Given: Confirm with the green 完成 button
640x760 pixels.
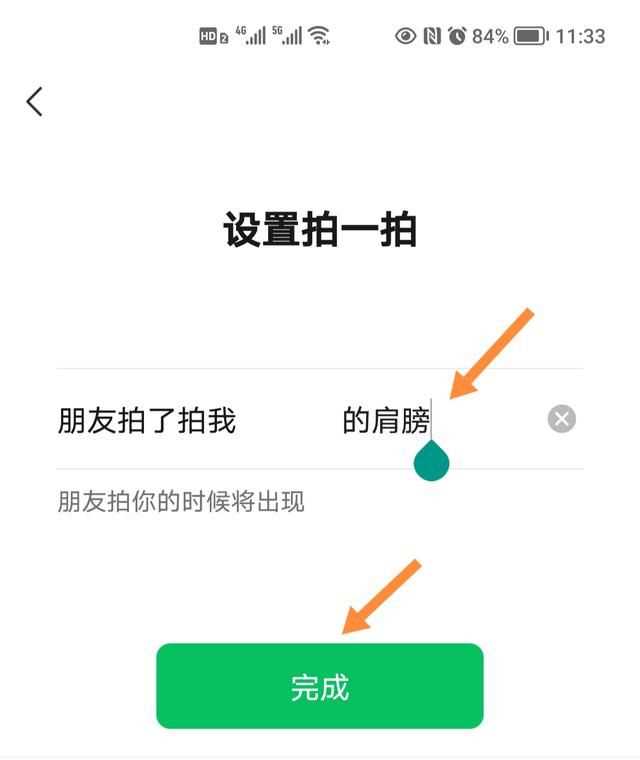Looking at the screenshot, I should (x=320, y=686).
